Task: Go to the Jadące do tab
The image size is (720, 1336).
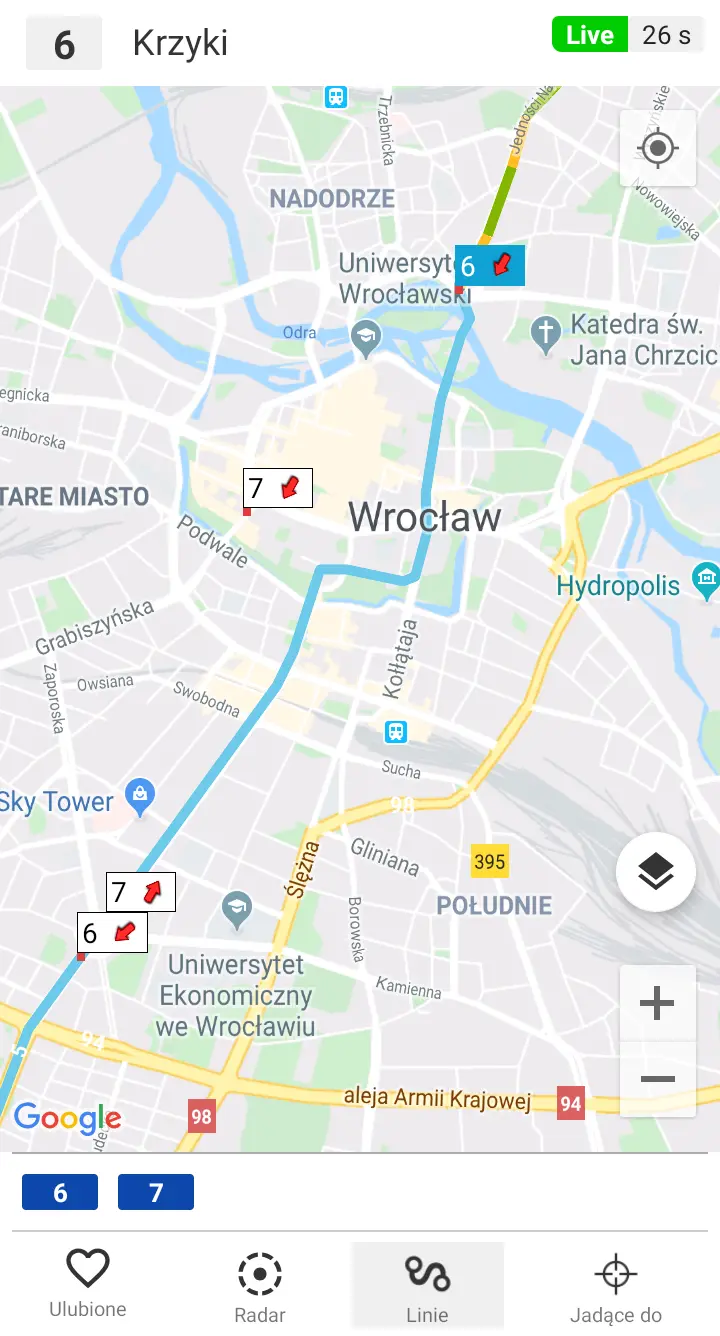Action: [x=615, y=1285]
